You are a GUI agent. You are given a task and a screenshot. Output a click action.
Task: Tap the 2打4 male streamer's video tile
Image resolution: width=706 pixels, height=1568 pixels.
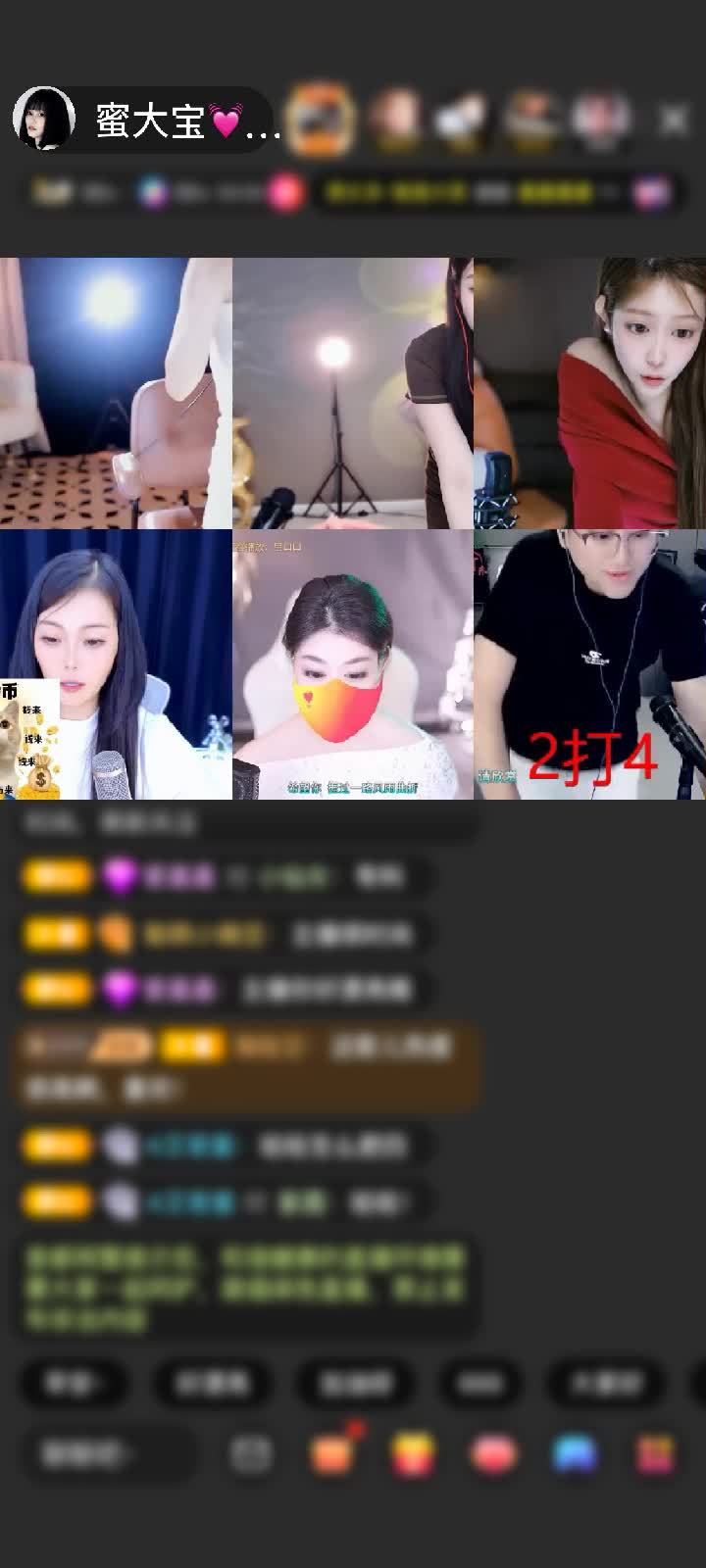pos(589,664)
